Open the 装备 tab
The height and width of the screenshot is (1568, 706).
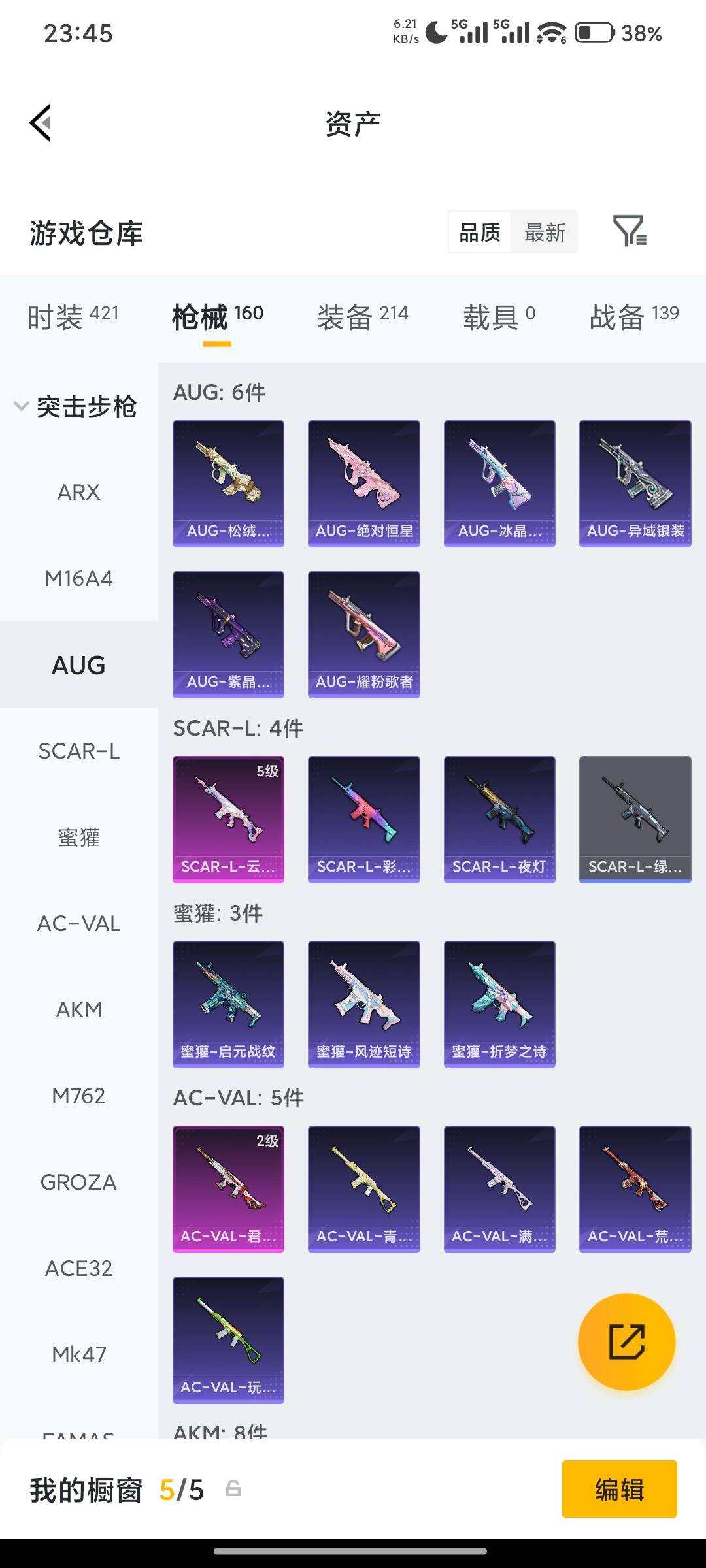pyautogui.click(x=363, y=317)
